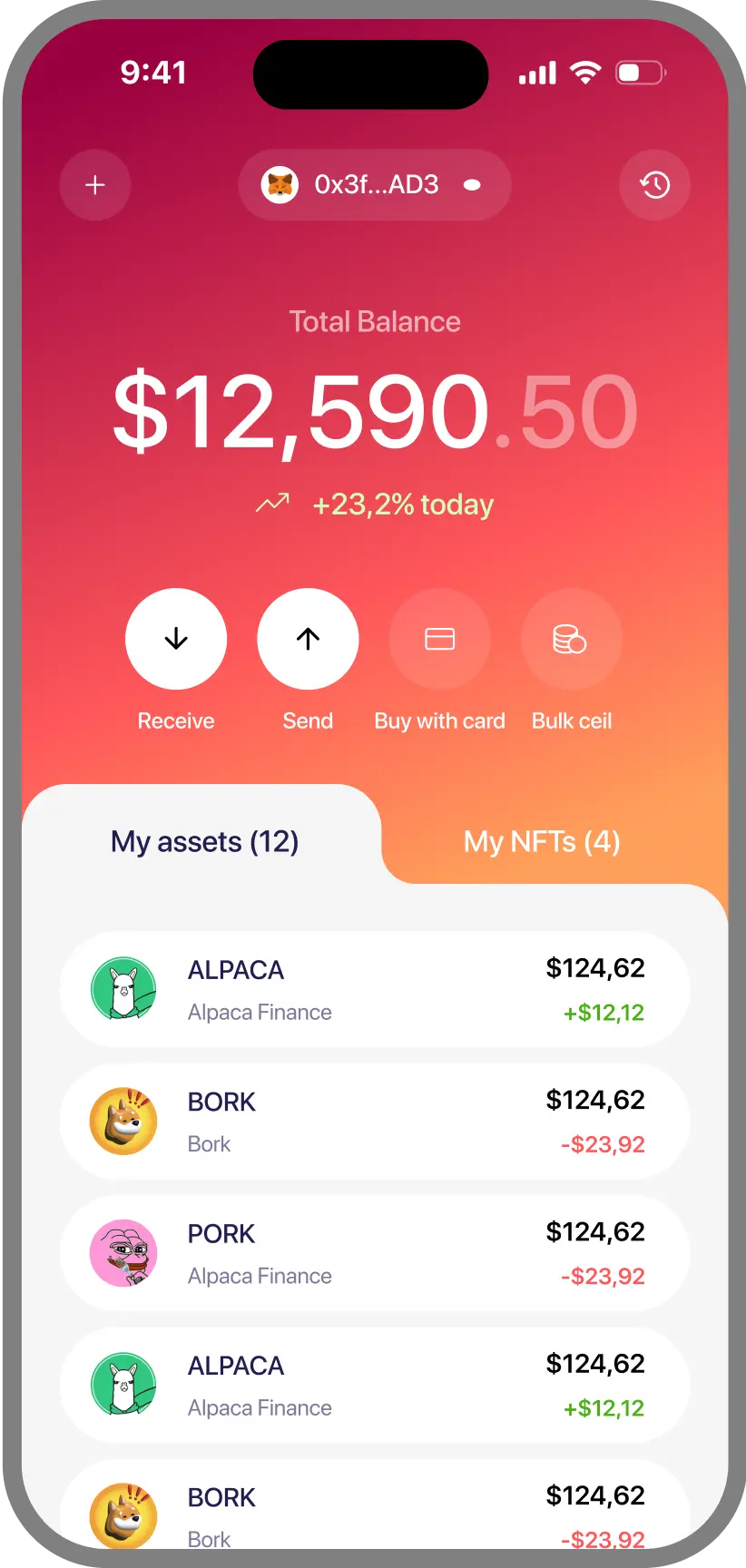Open transaction history clock icon
The width and height of the screenshot is (746, 1568).
654,185
